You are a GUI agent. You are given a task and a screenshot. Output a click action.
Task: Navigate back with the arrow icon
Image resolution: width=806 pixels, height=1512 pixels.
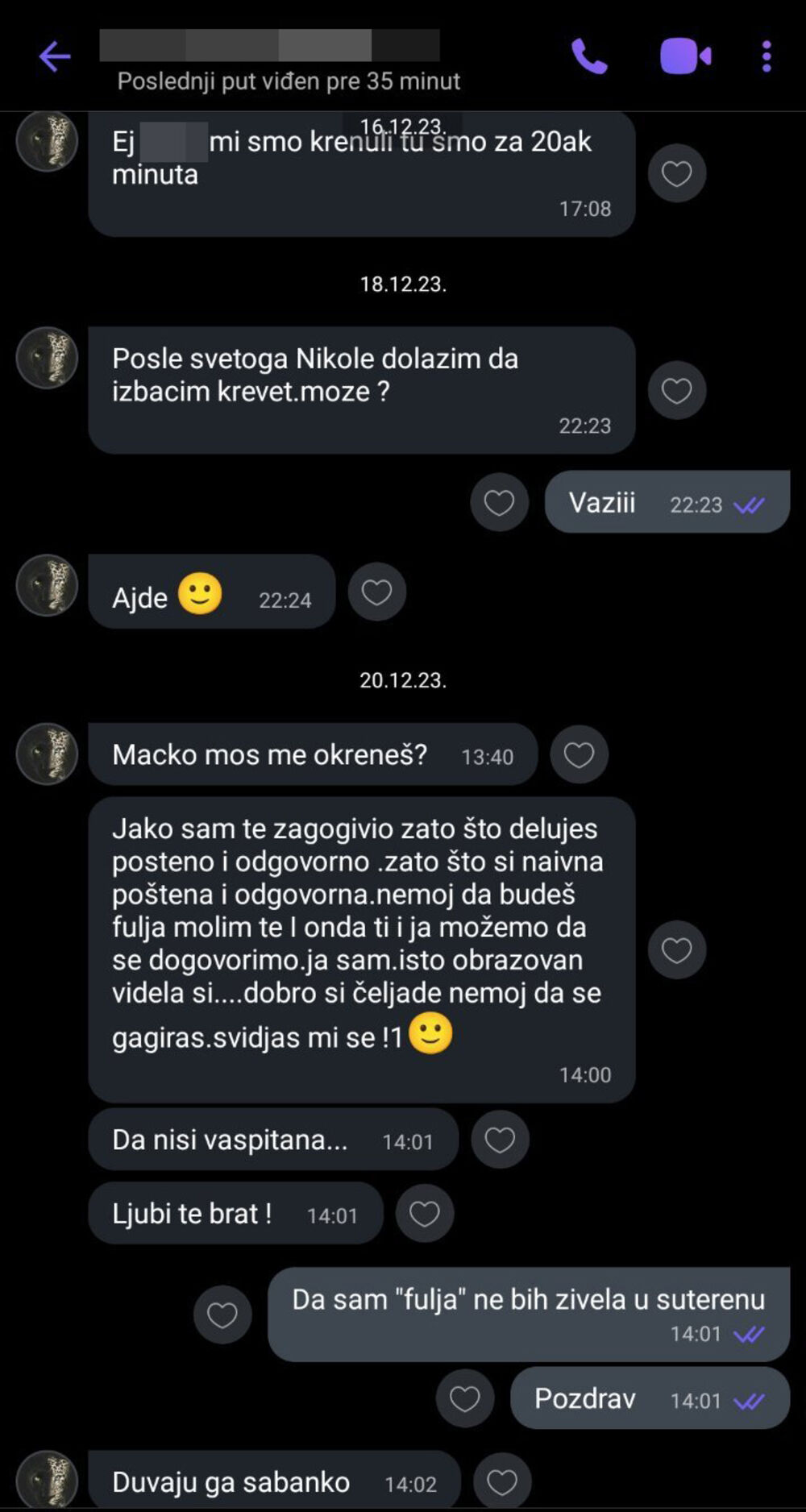tap(53, 56)
